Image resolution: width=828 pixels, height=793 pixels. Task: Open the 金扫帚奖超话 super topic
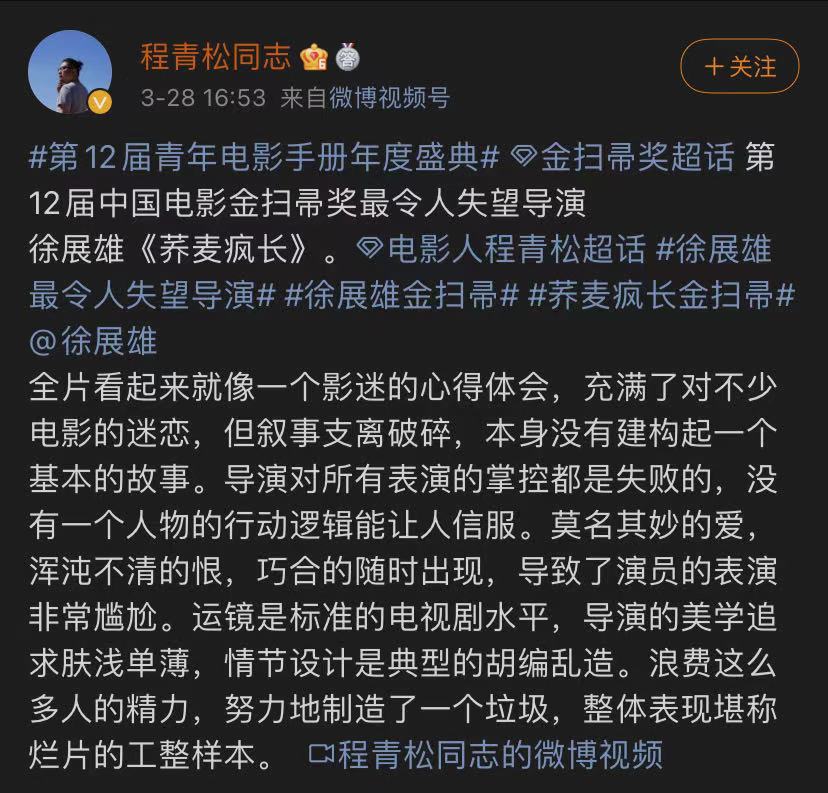(x=623, y=157)
